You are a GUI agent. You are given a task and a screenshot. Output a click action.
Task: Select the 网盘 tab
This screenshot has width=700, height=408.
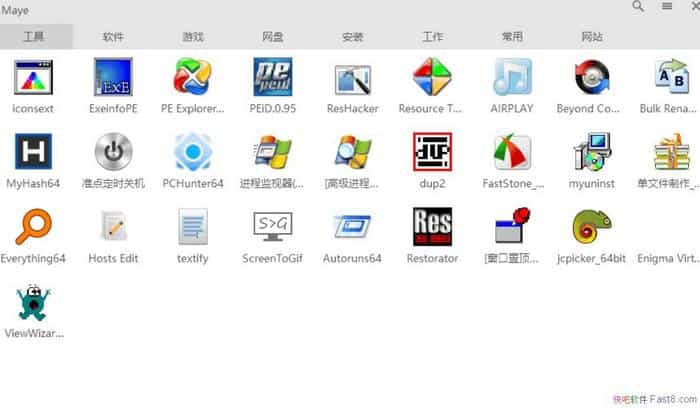(x=273, y=37)
